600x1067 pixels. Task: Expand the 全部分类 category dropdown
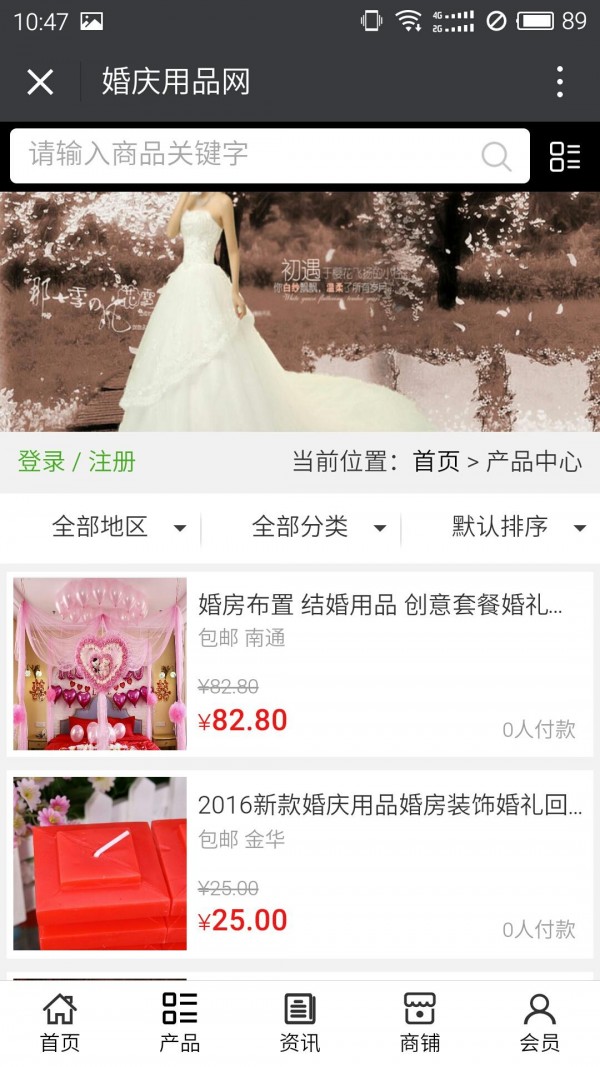(318, 527)
